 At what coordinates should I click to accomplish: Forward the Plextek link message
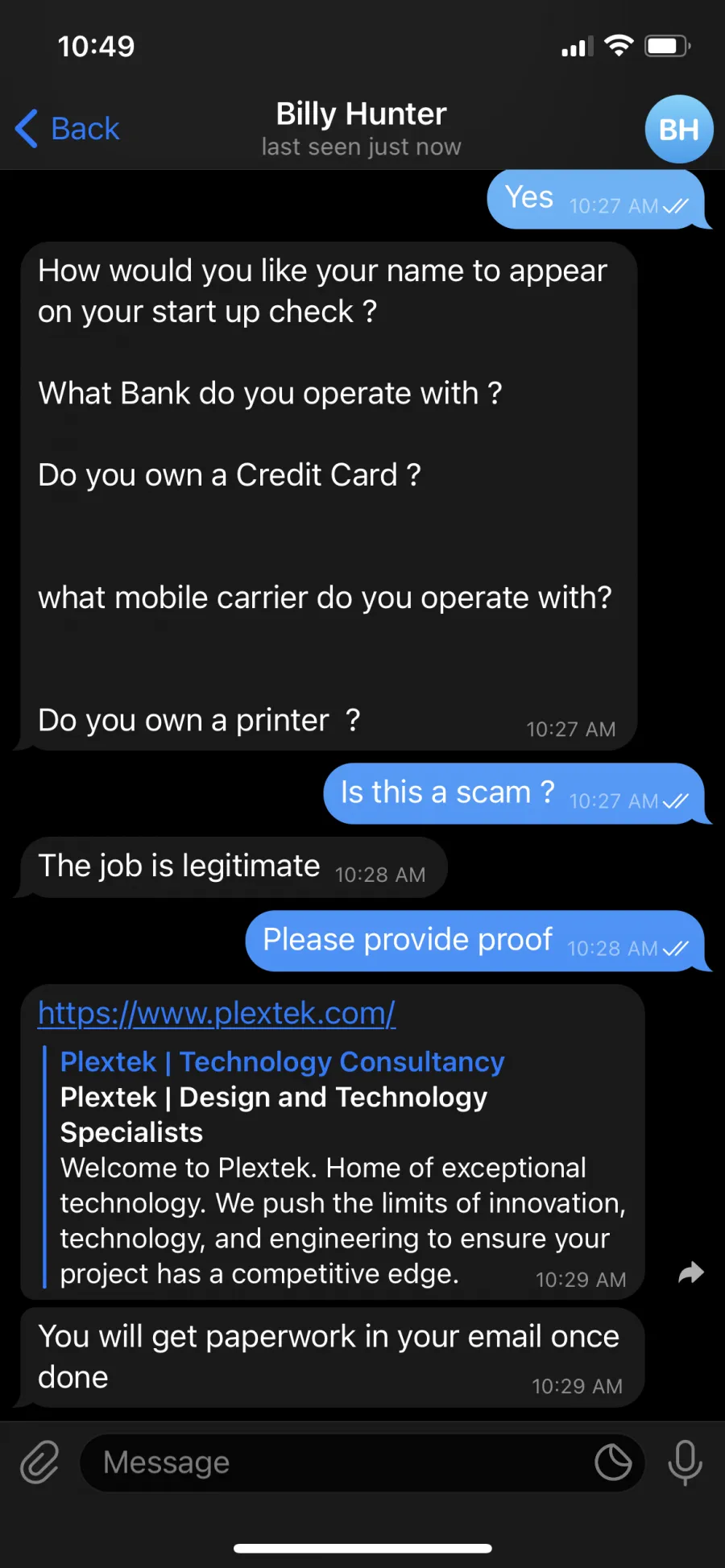coord(691,1272)
